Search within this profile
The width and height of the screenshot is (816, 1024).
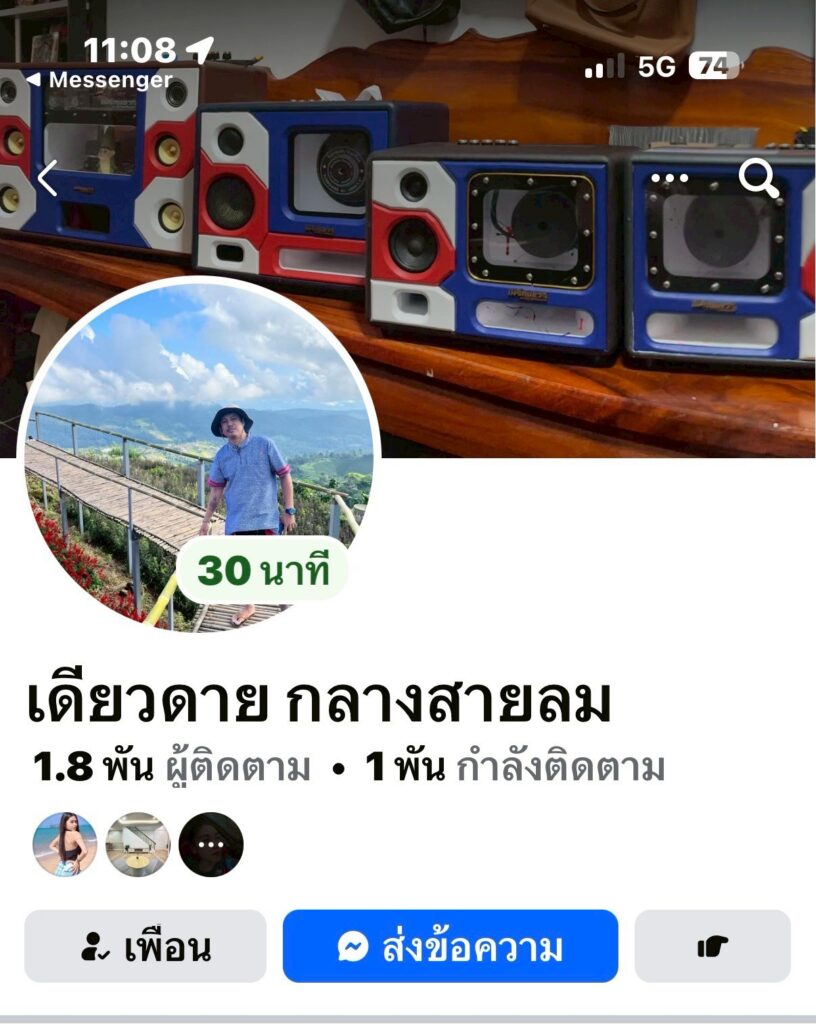tap(758, 179)
